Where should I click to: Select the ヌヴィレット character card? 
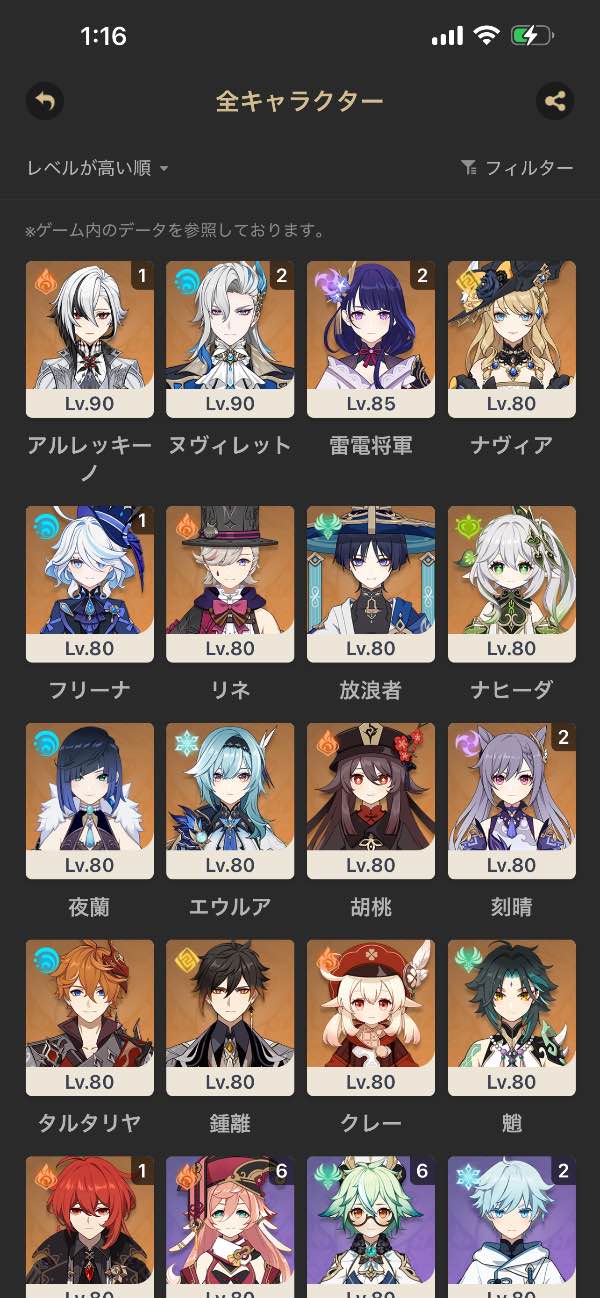[x=230, y=338]
